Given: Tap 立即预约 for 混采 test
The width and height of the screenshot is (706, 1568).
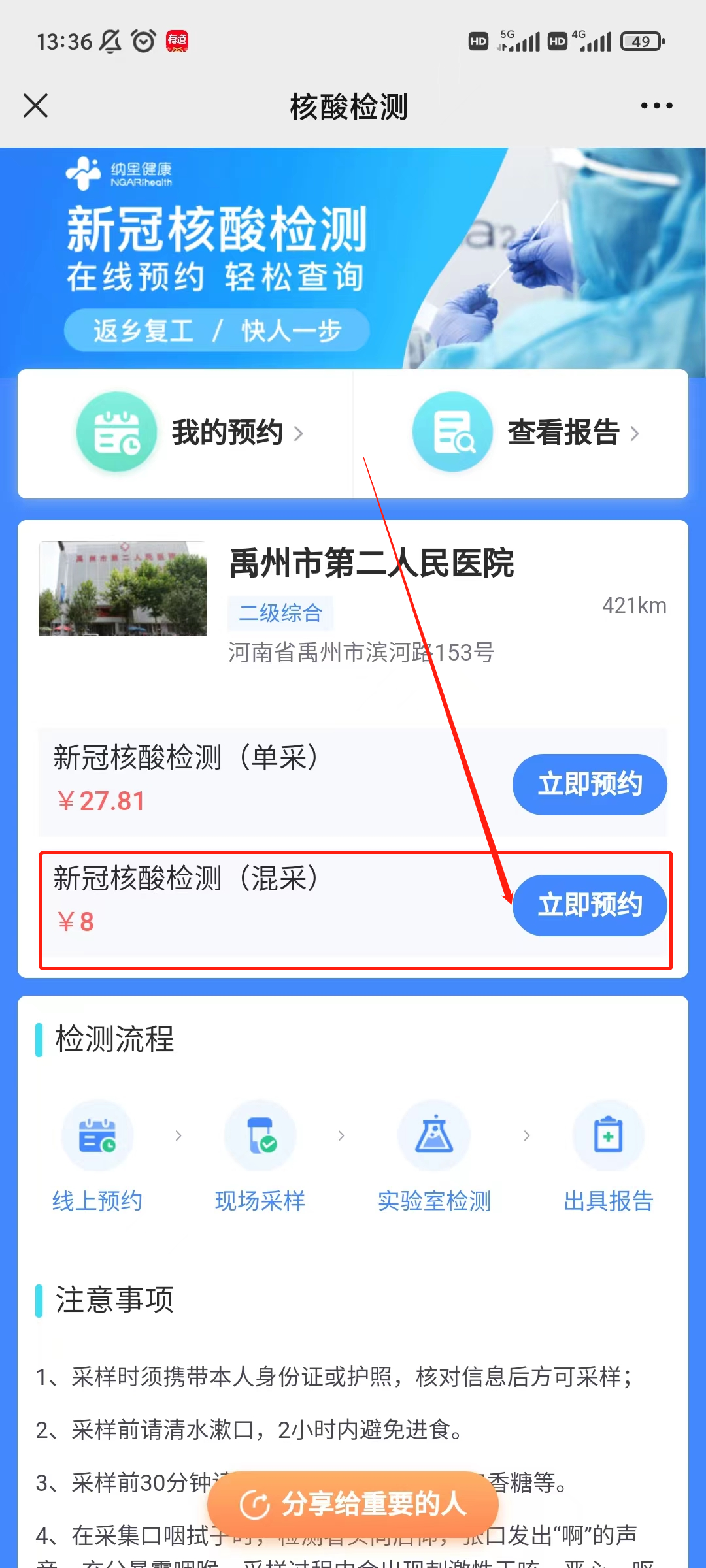Looking at the screenshot, I should [589, 905].
